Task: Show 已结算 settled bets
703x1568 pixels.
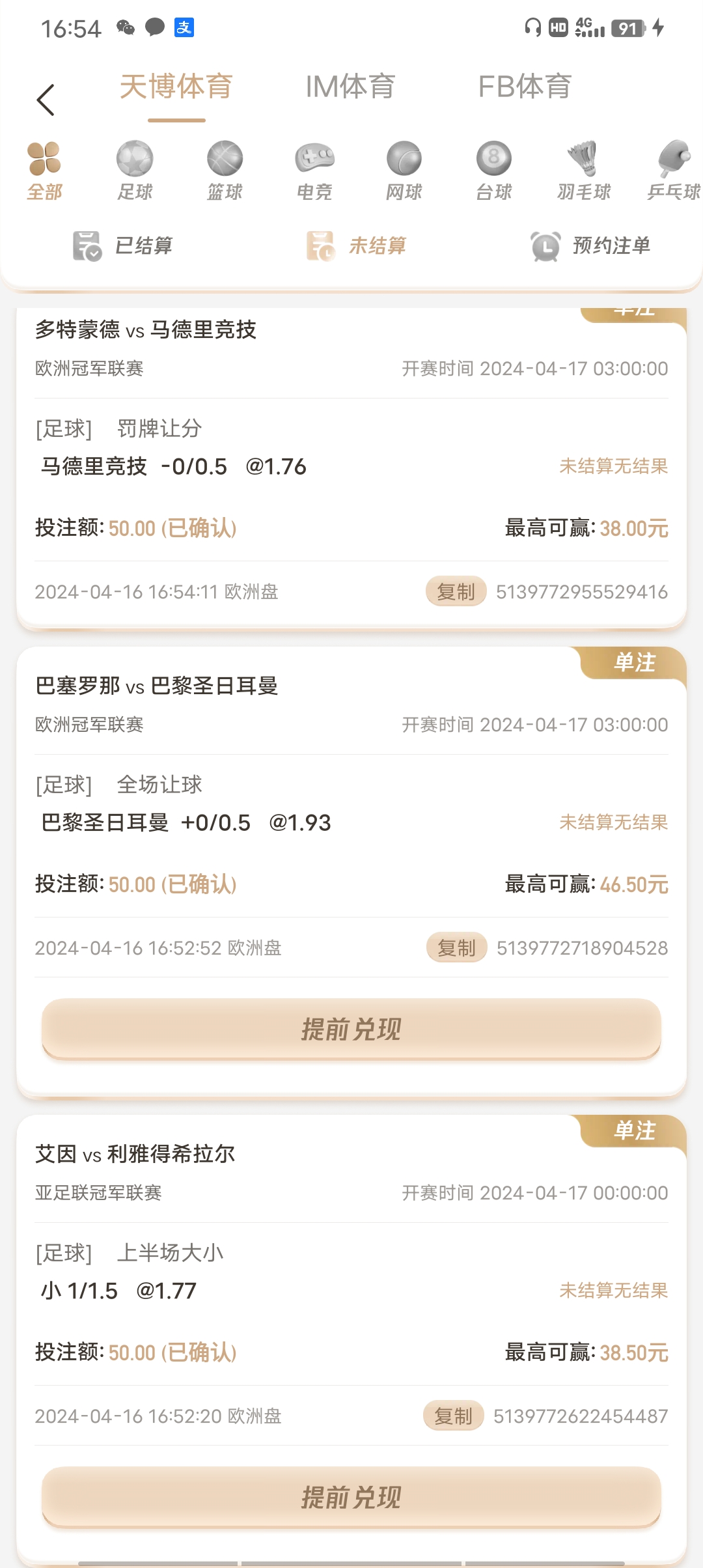Action: click(x=123, y=245)
